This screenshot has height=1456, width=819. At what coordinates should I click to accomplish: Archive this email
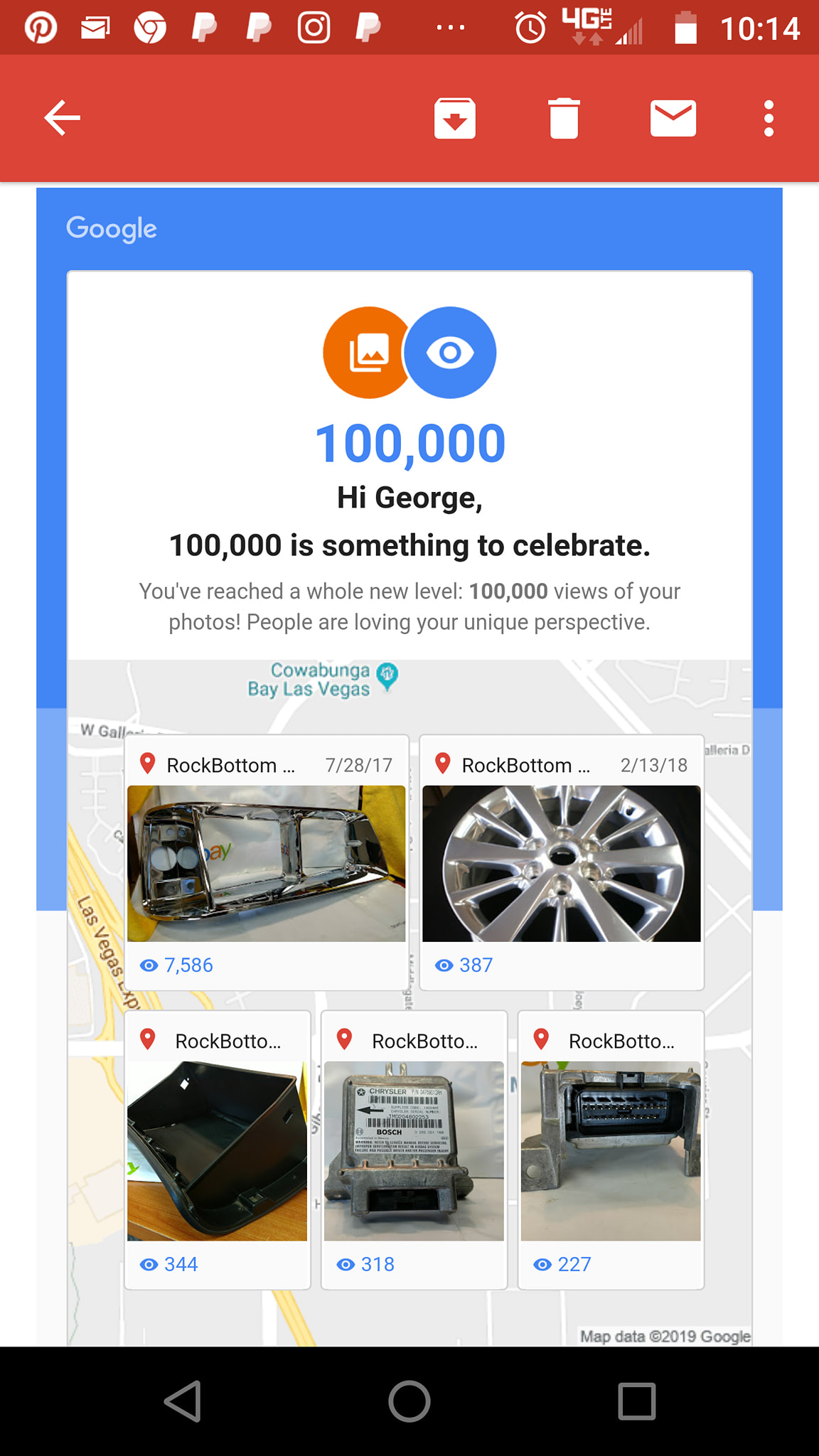[x=455, y=118]
